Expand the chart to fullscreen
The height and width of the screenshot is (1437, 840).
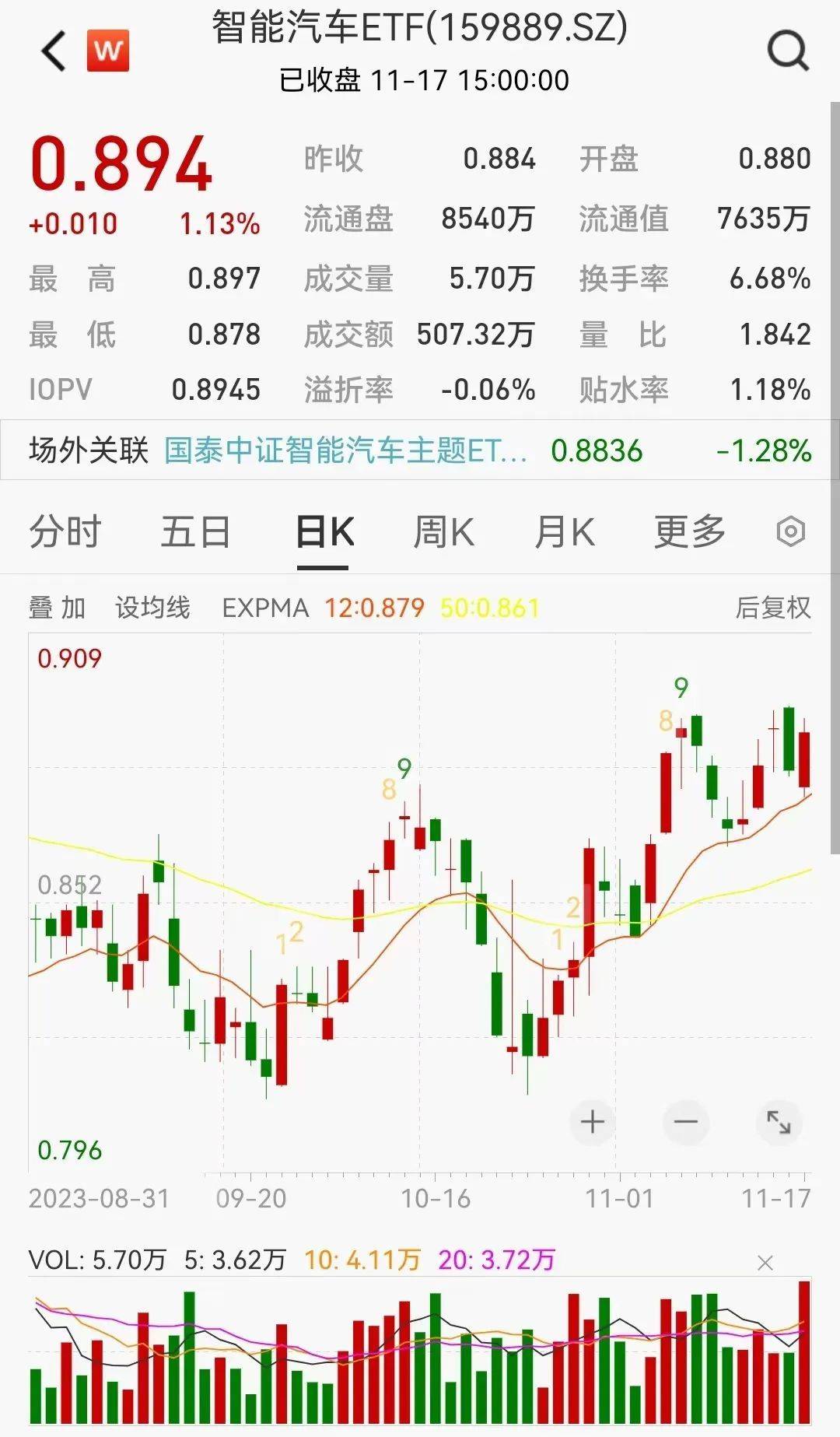tap(779, 1122)
